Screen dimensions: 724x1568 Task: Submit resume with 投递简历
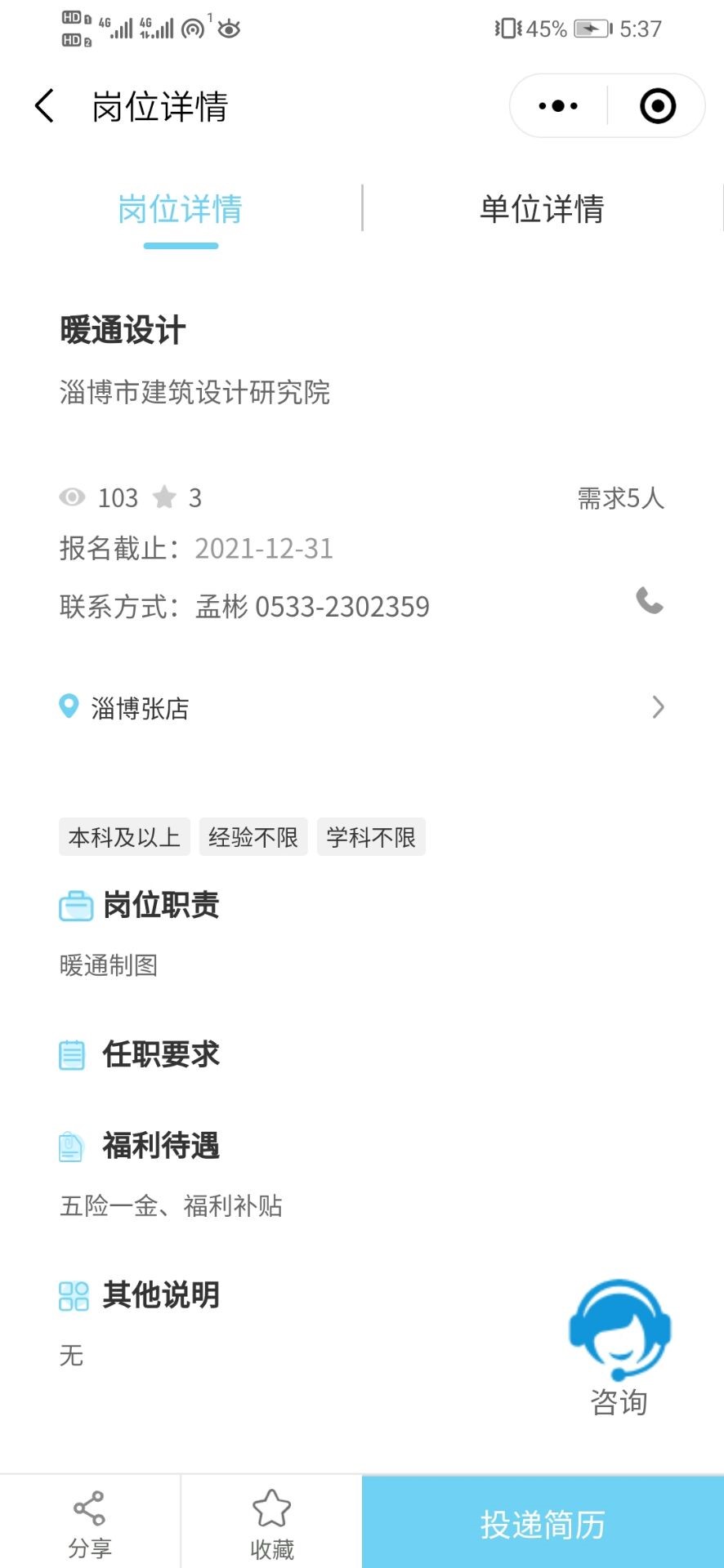(x=543, y=1523)
